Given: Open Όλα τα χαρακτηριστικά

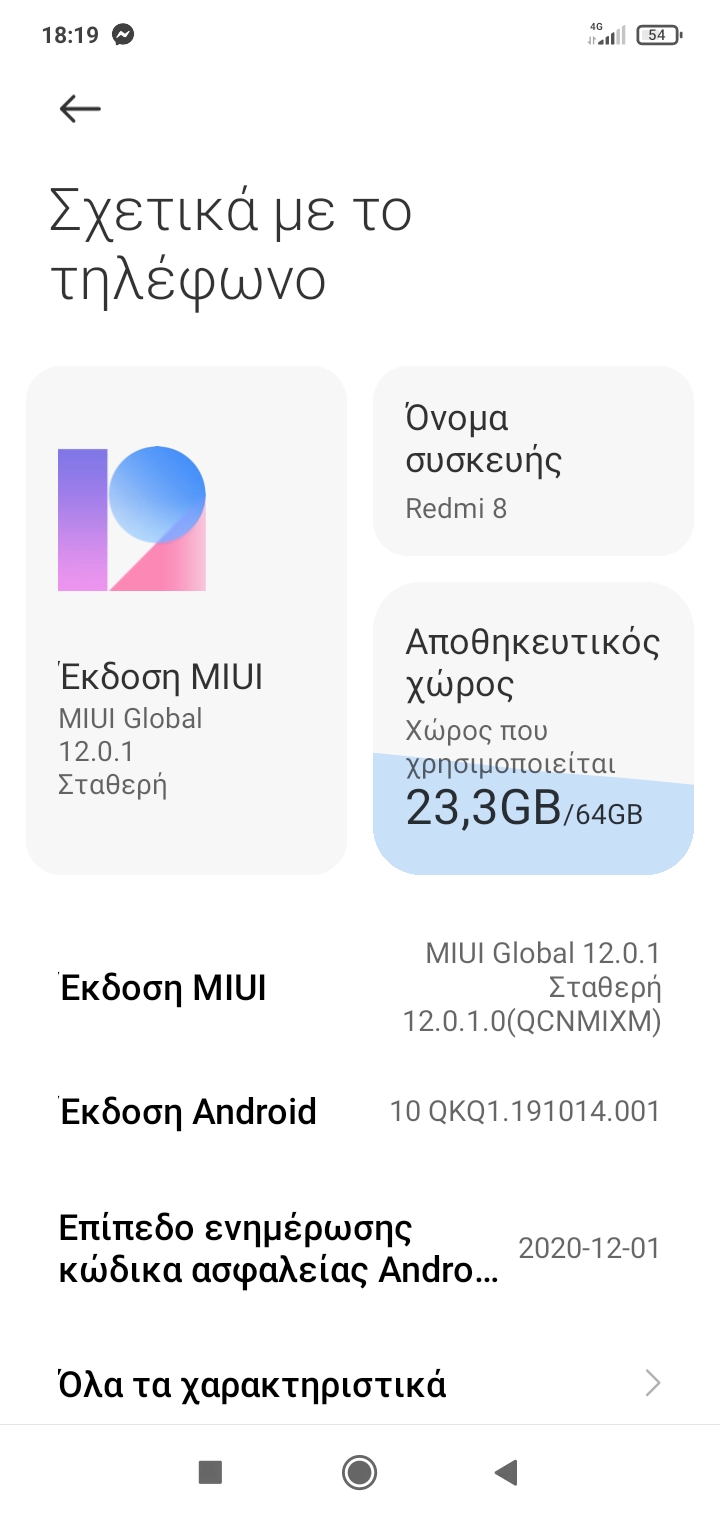Looking at the screenshot, I should click(360, 1384).
